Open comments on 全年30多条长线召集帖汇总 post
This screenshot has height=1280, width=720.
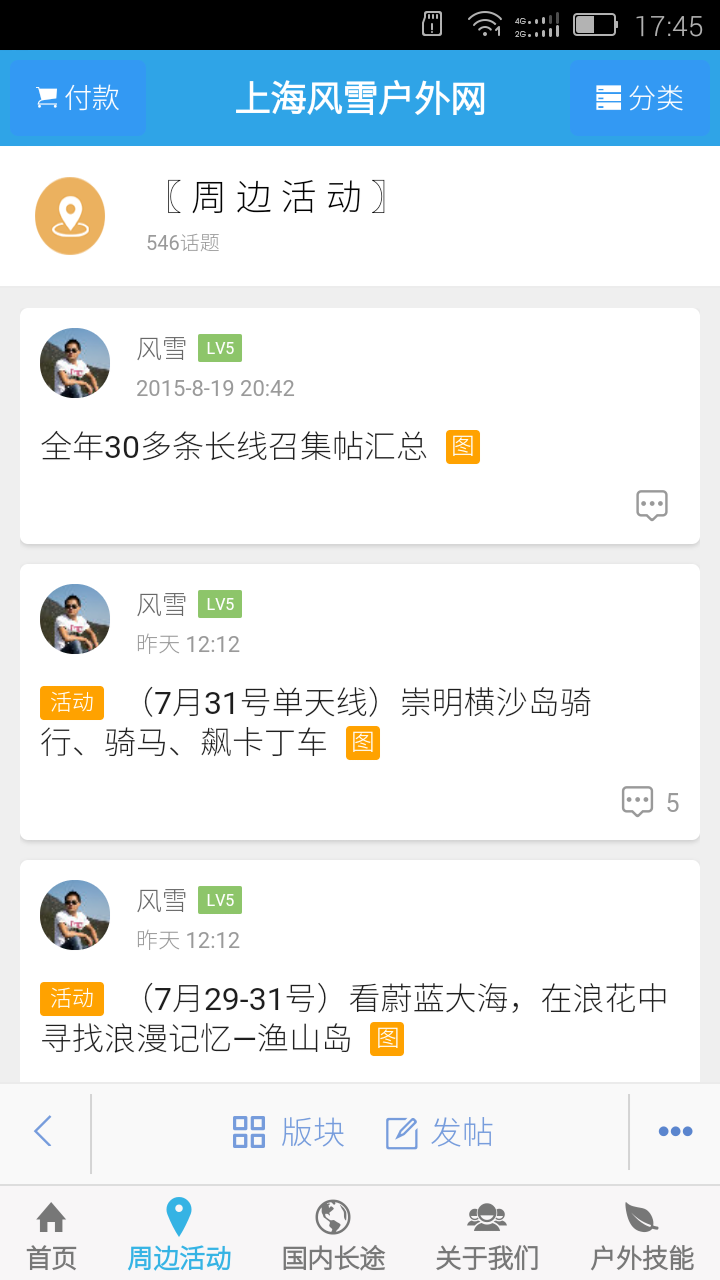(x=652, y=505)
